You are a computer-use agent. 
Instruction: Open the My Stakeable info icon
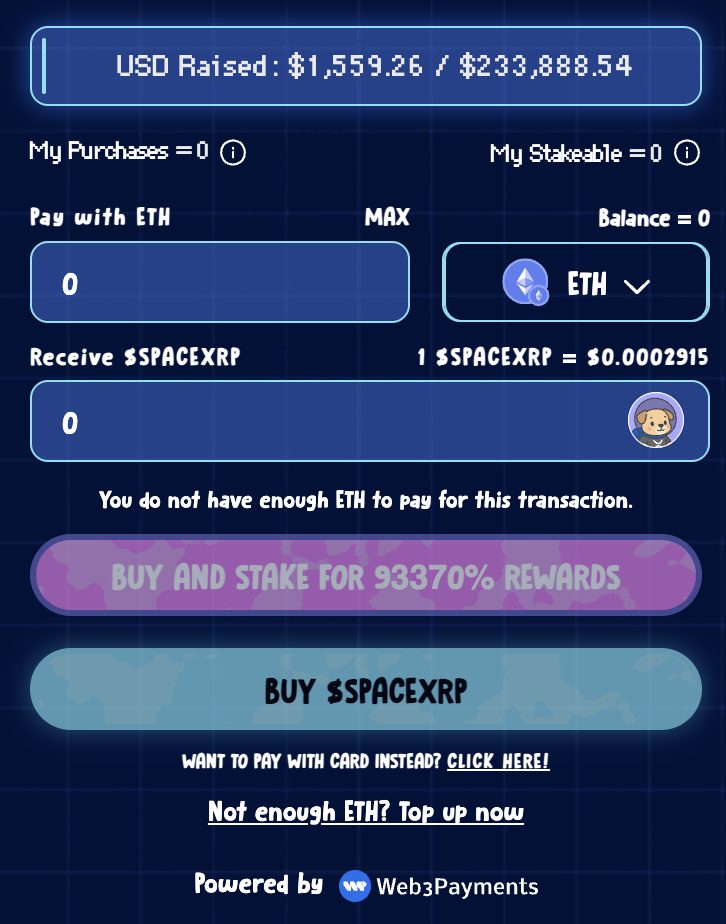[686, 153]
